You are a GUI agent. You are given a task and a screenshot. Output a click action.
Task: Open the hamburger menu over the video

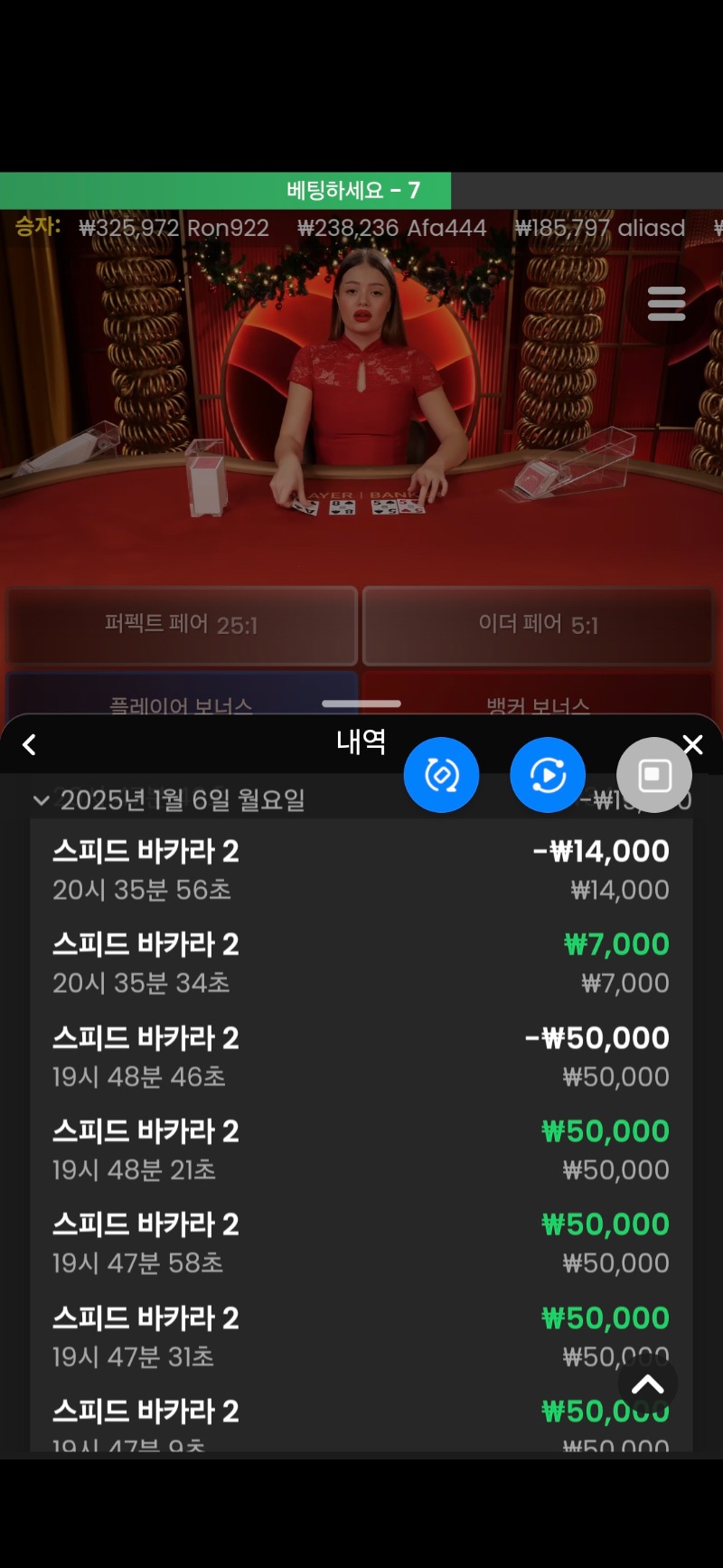pyautogui.click(x=666, y=304)
